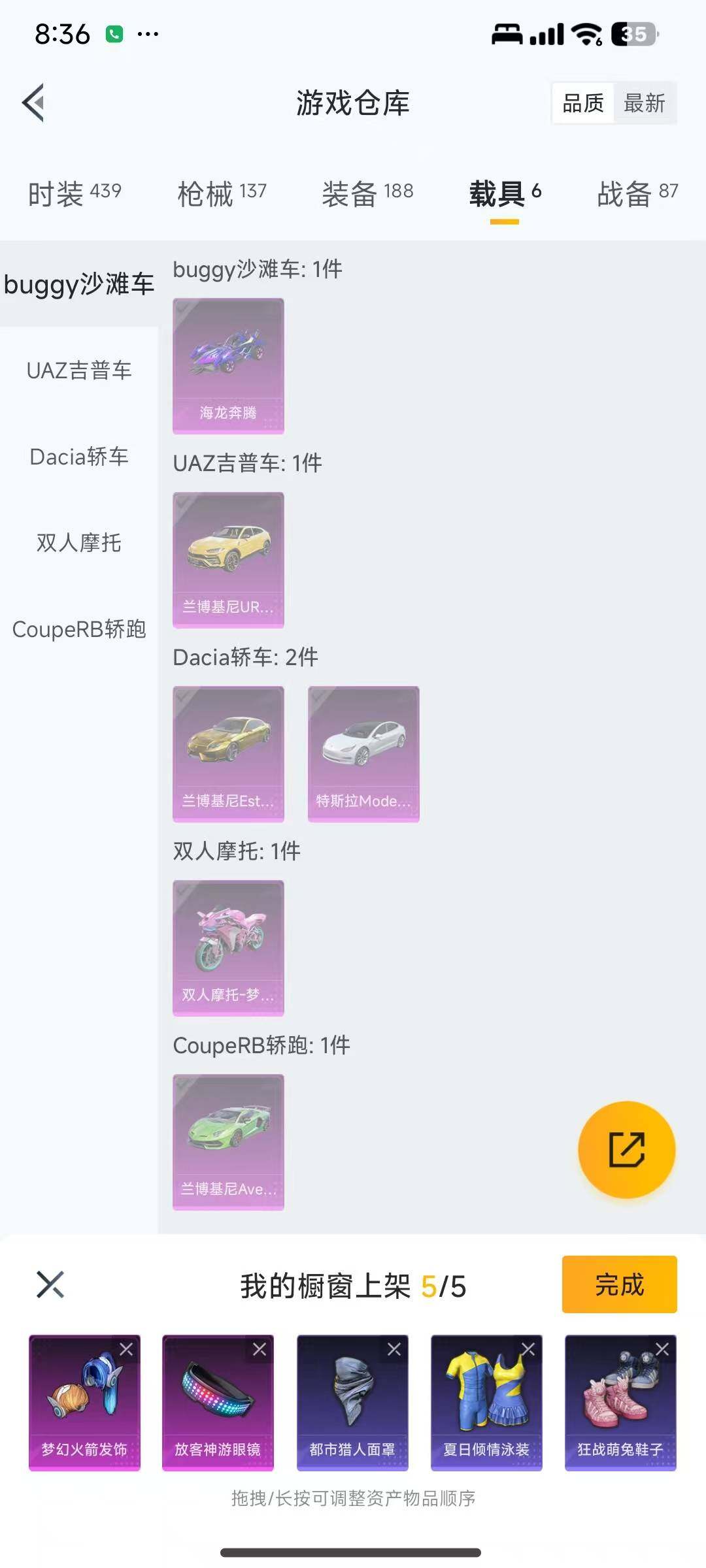The image size is (706, 1568).
Task: Sort items by 品质
Action: point(582,103)
